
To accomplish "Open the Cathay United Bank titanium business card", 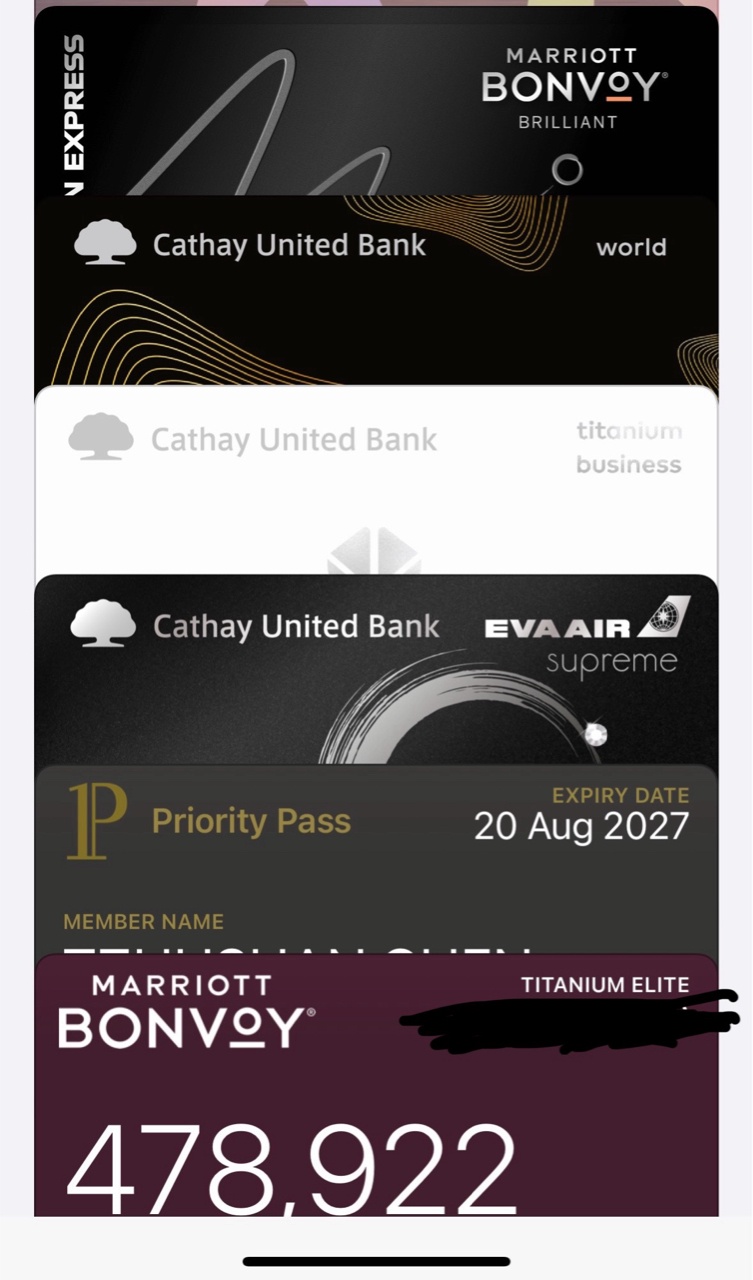I will coord(376,480).
